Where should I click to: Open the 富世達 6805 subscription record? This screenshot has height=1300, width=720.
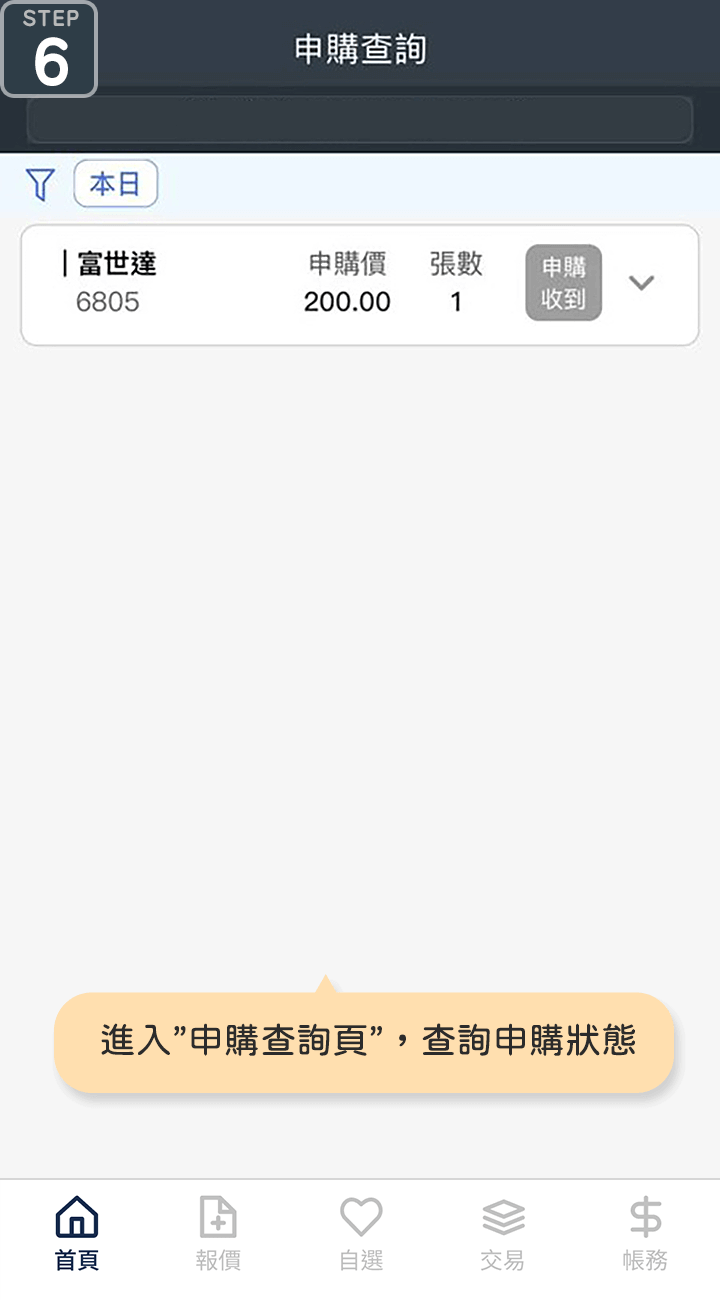360,285
